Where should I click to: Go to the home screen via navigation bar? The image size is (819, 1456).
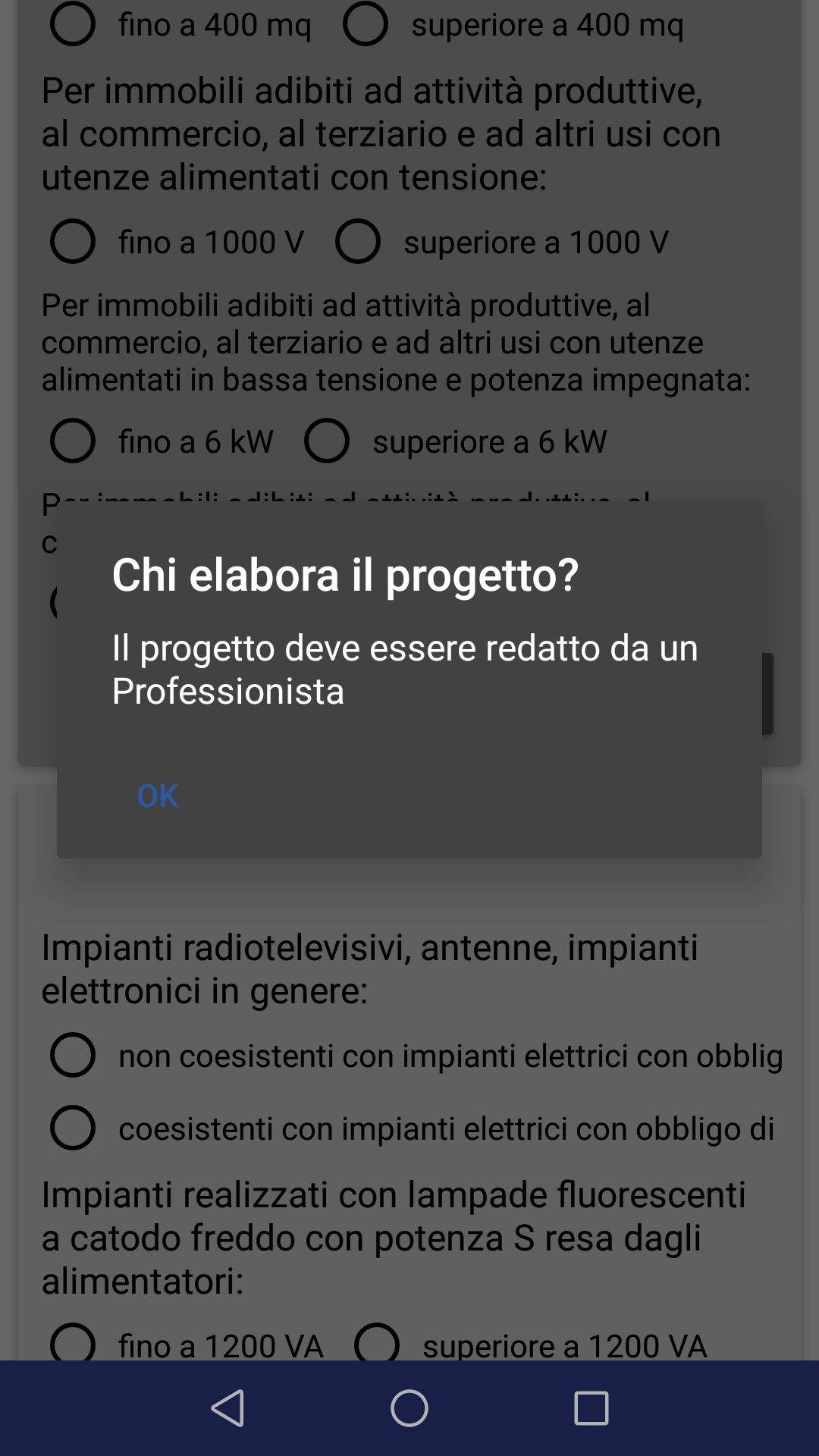click(x=409, y=1408)
